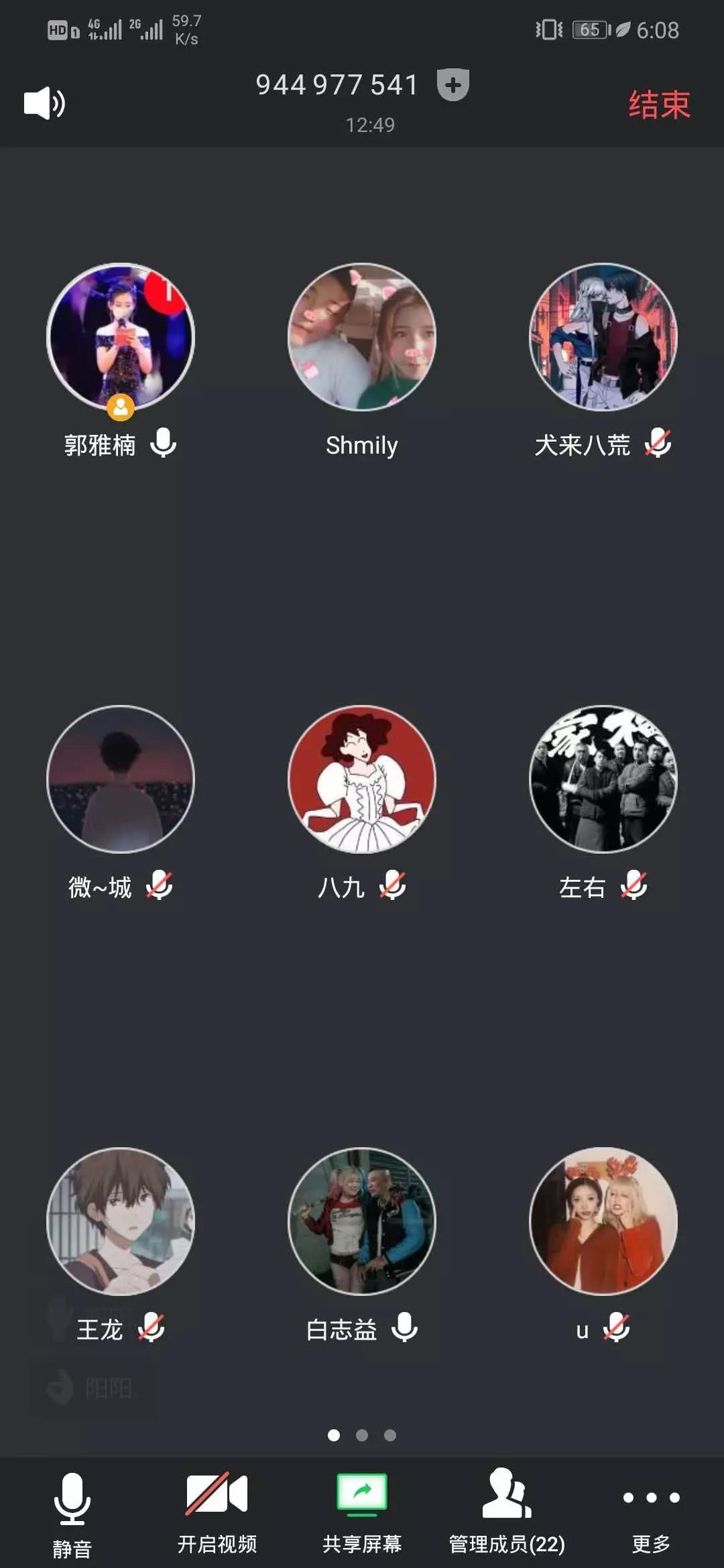Image resolution: width=724 pixels, height=1568 pixels.
Task: Select participant 郭雅楠's avatar
Action: (x=121, y=337)
